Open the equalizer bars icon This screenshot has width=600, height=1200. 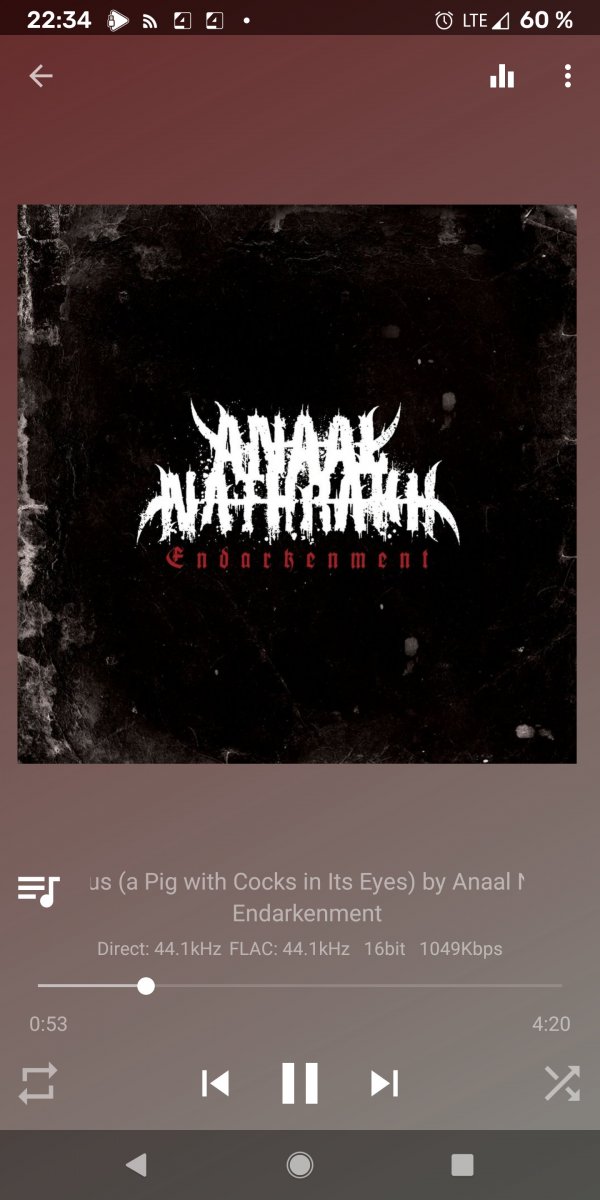coord(502,76)
